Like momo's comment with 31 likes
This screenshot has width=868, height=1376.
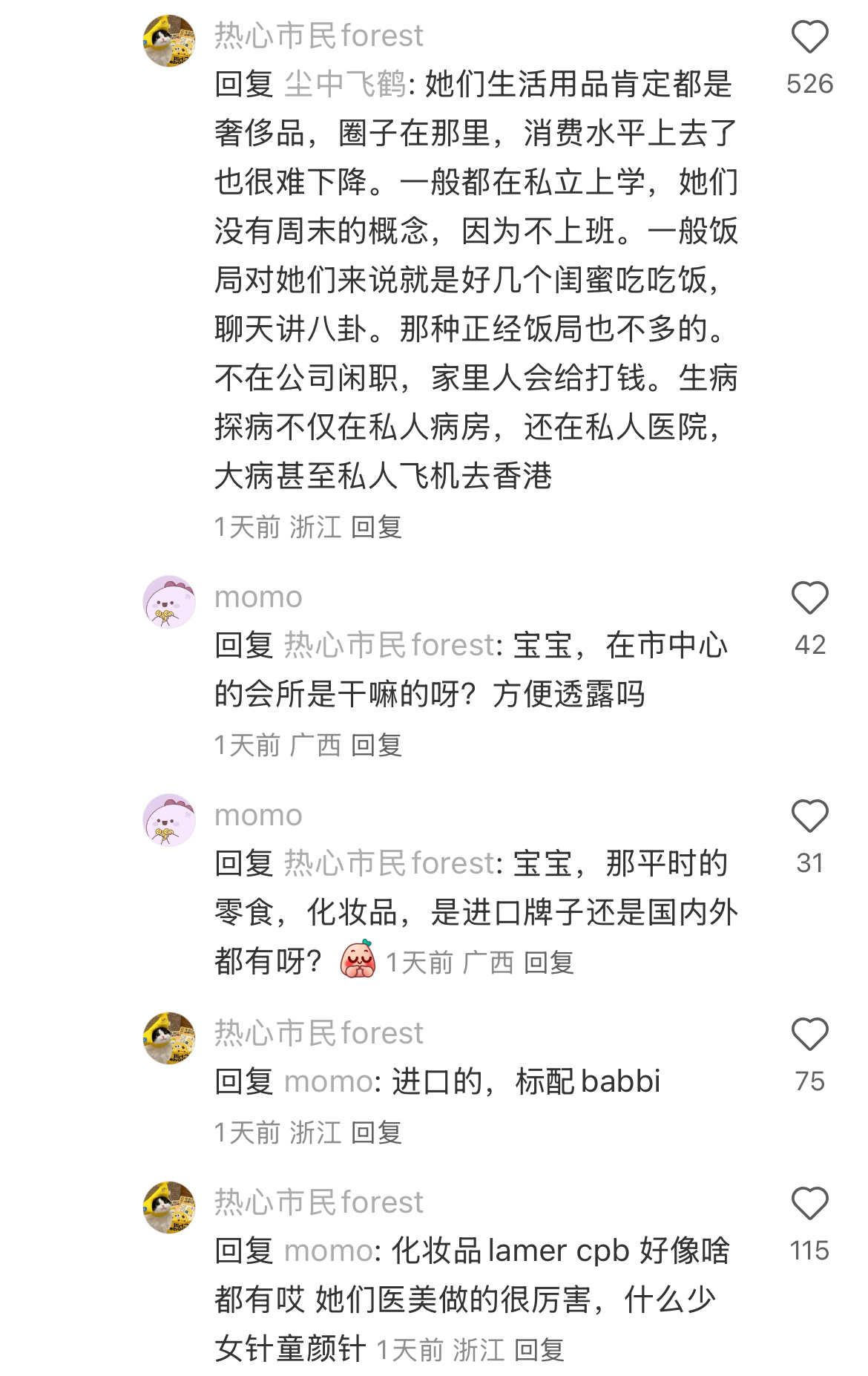click(809, 816)
